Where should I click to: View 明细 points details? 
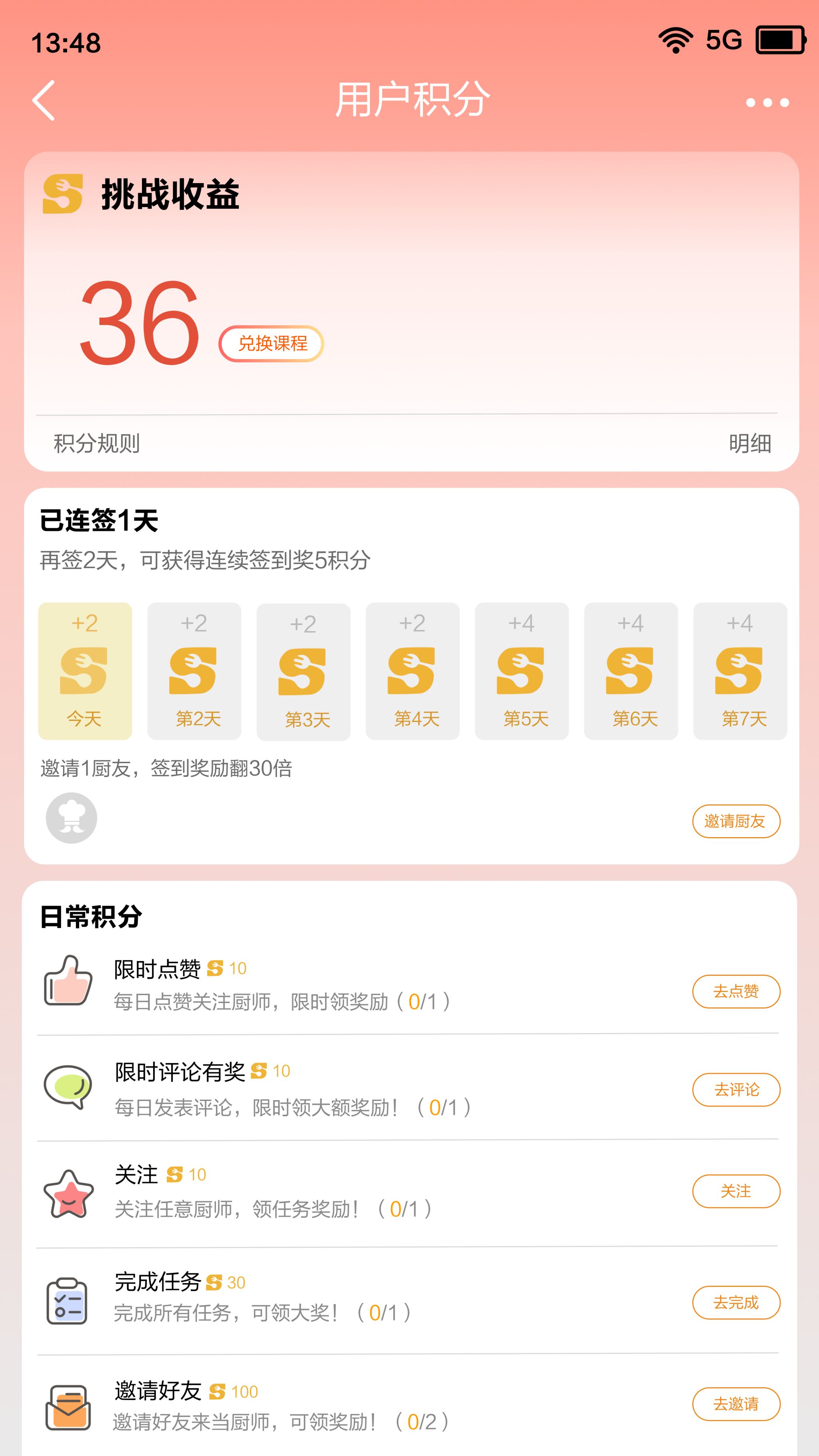(749, 443)
